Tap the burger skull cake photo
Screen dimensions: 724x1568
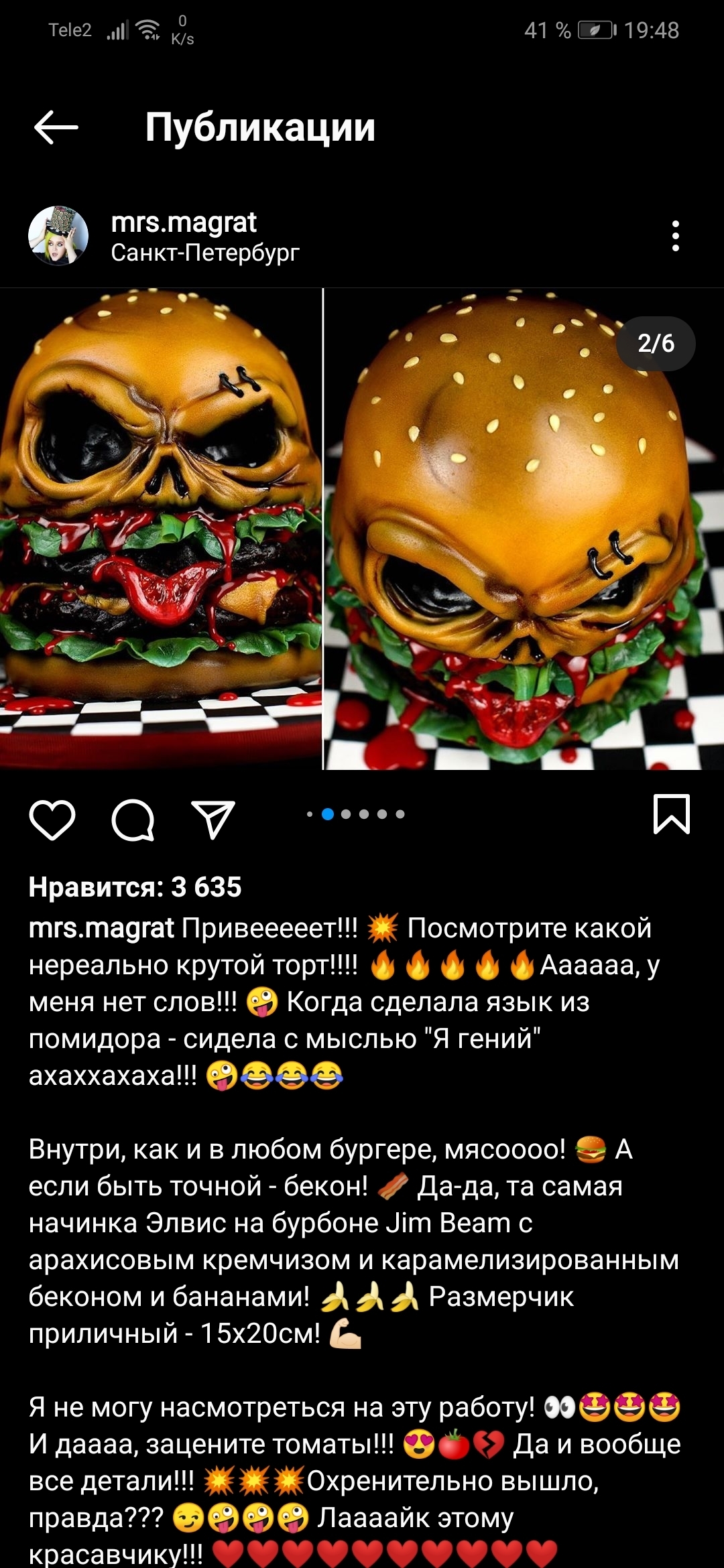pyautogui.click(x=362, y=529)
